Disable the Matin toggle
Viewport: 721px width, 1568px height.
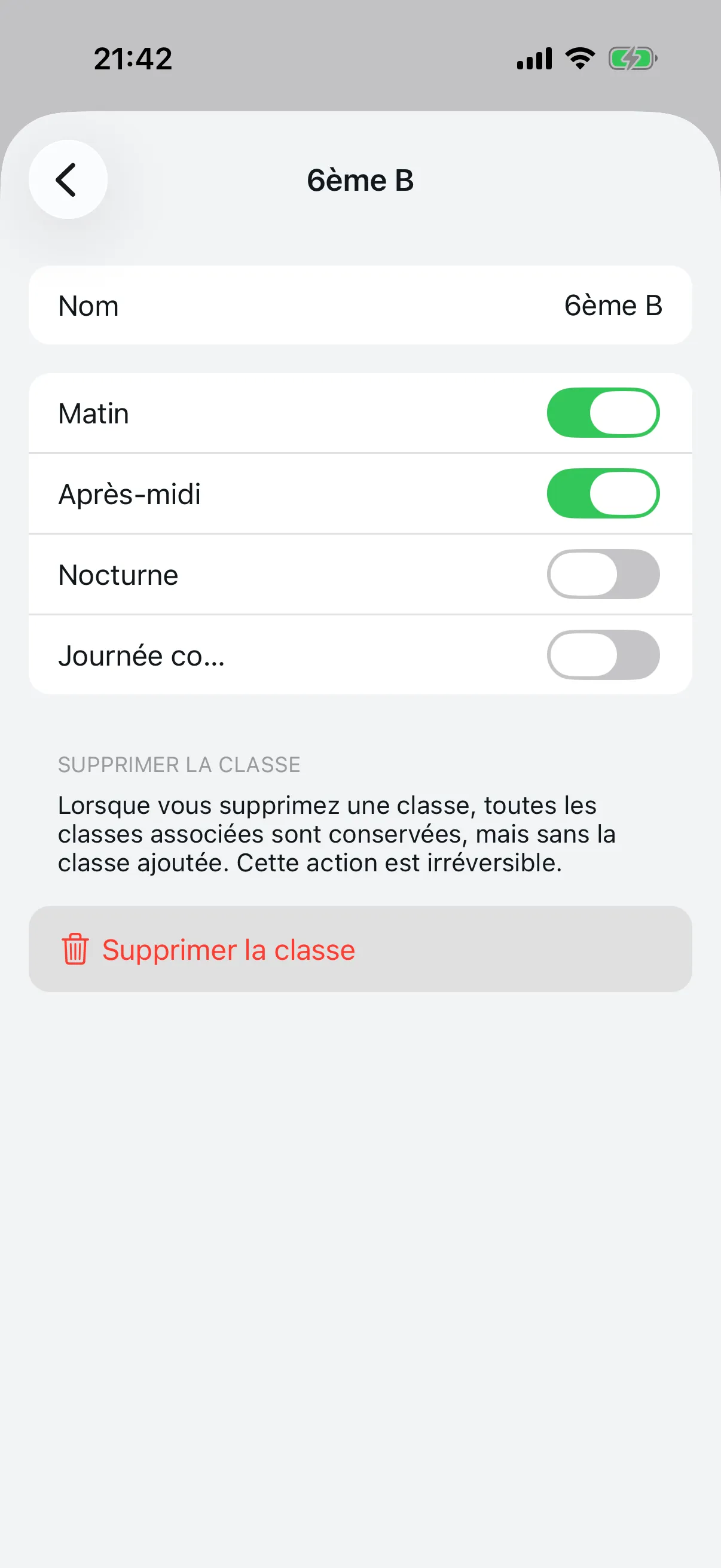pos(604,413)
